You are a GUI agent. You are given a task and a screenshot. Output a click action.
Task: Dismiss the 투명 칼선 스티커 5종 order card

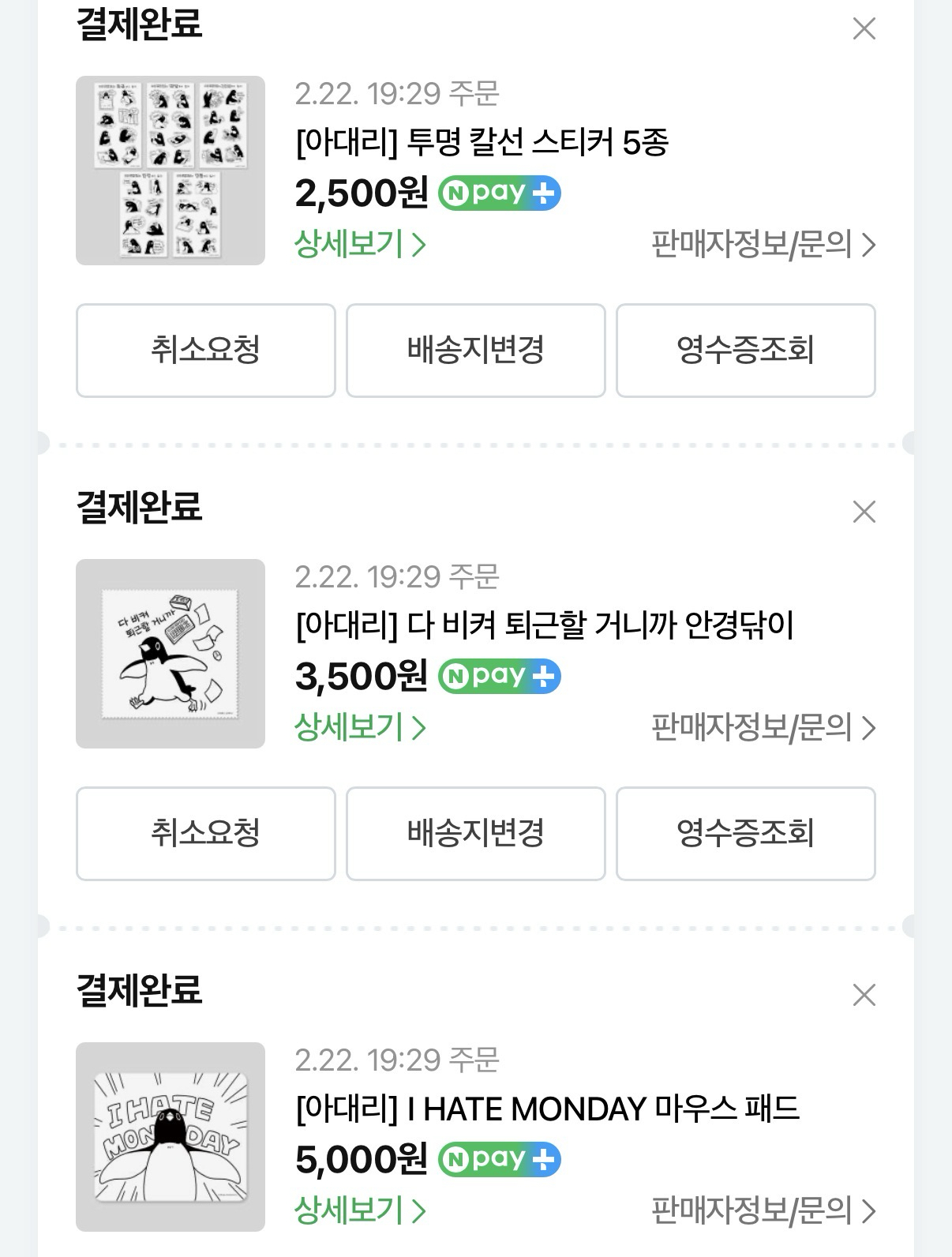tap(864, 29)
